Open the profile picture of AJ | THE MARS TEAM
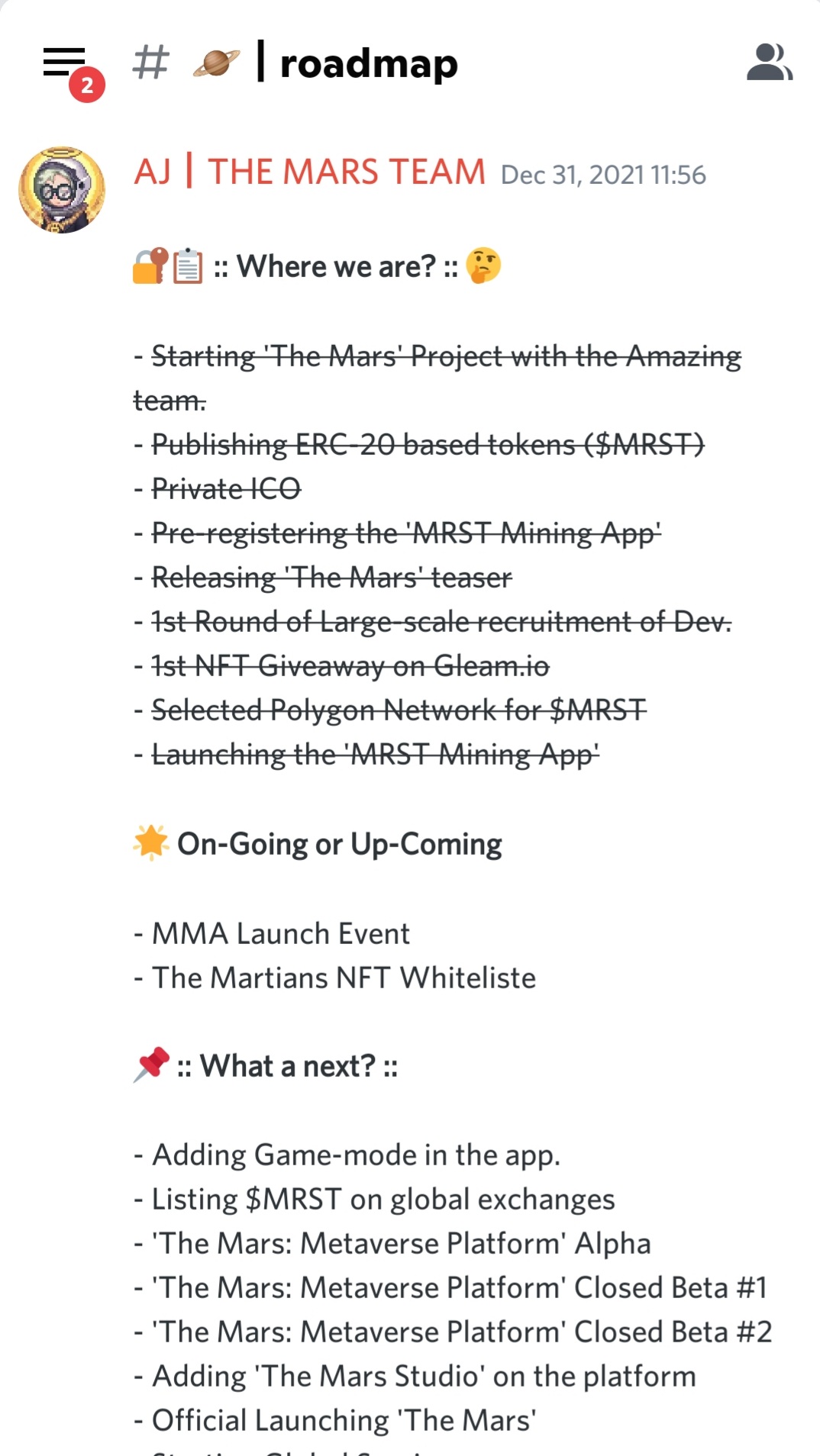Screen dimensions: 820x1456 tap(62, 190)
